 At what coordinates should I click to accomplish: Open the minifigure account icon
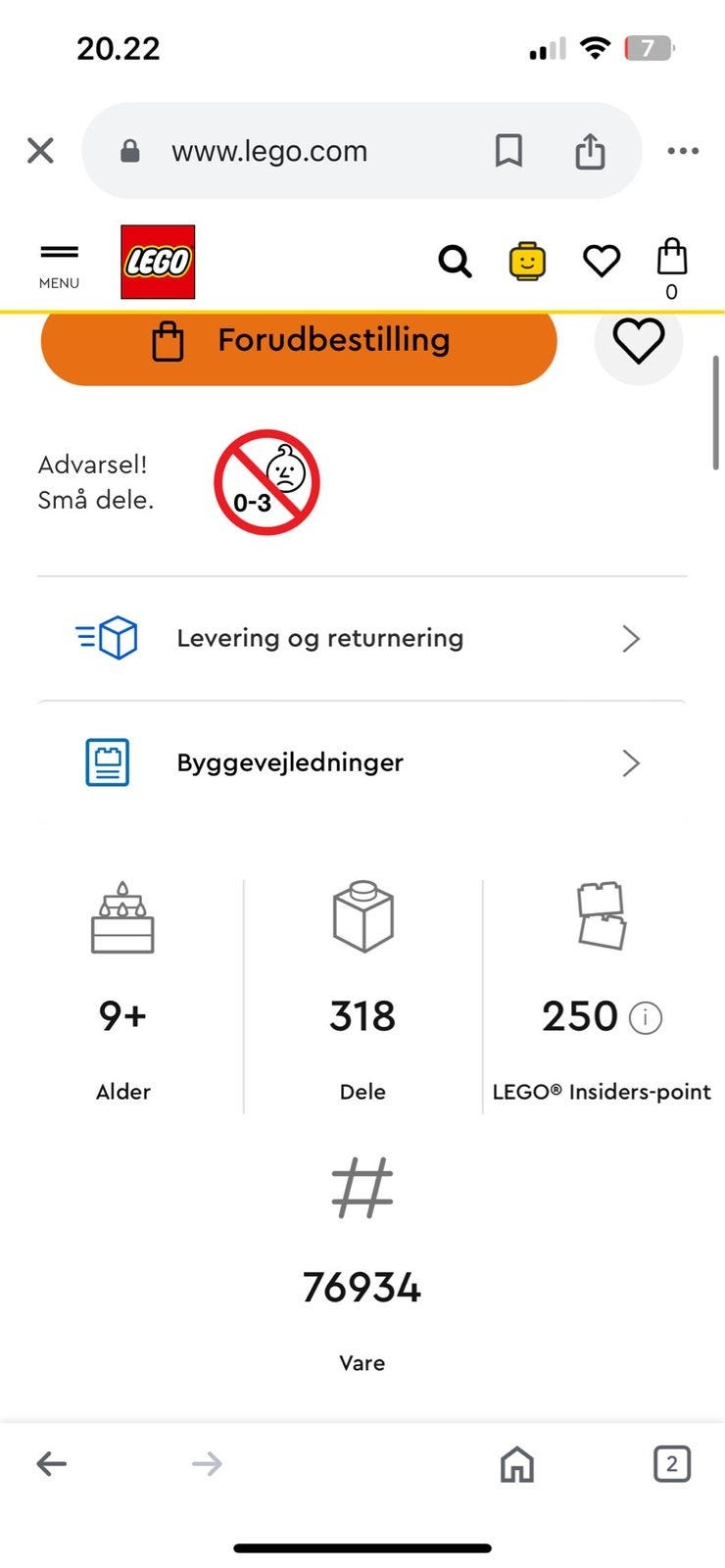pyautogui.click(x=527, y=262)
